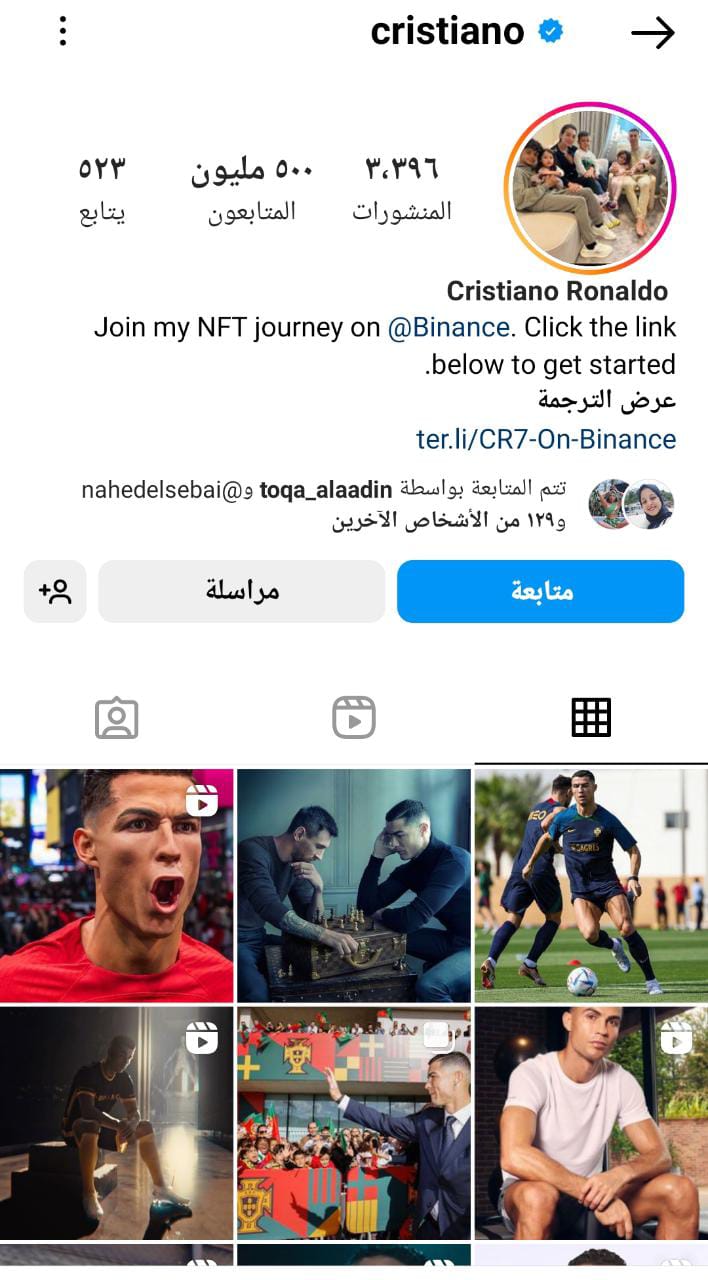Open the mutual followers toqa_alaadin line

(400, 504)
